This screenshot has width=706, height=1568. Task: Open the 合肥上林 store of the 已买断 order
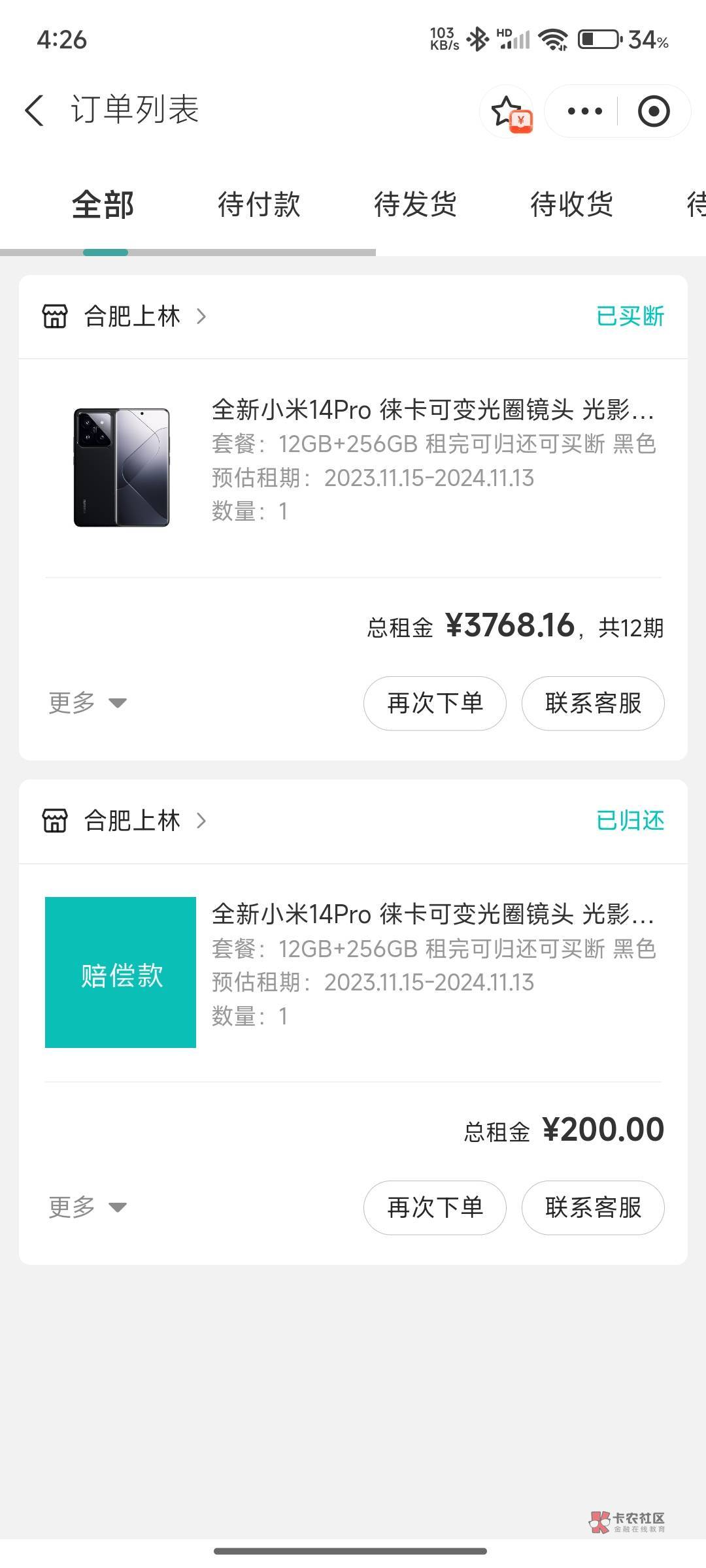click(124, 316)
